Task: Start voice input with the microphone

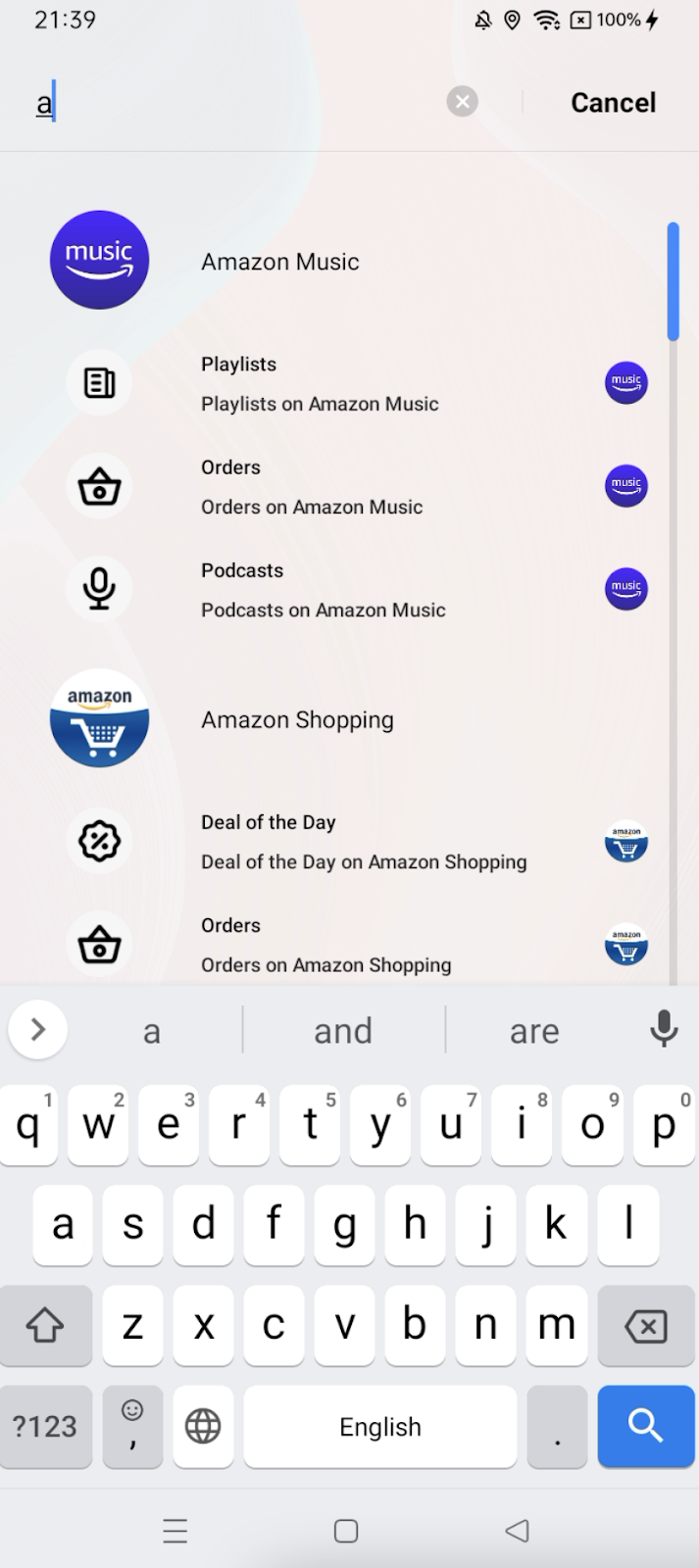Action: coord(664,1029)
